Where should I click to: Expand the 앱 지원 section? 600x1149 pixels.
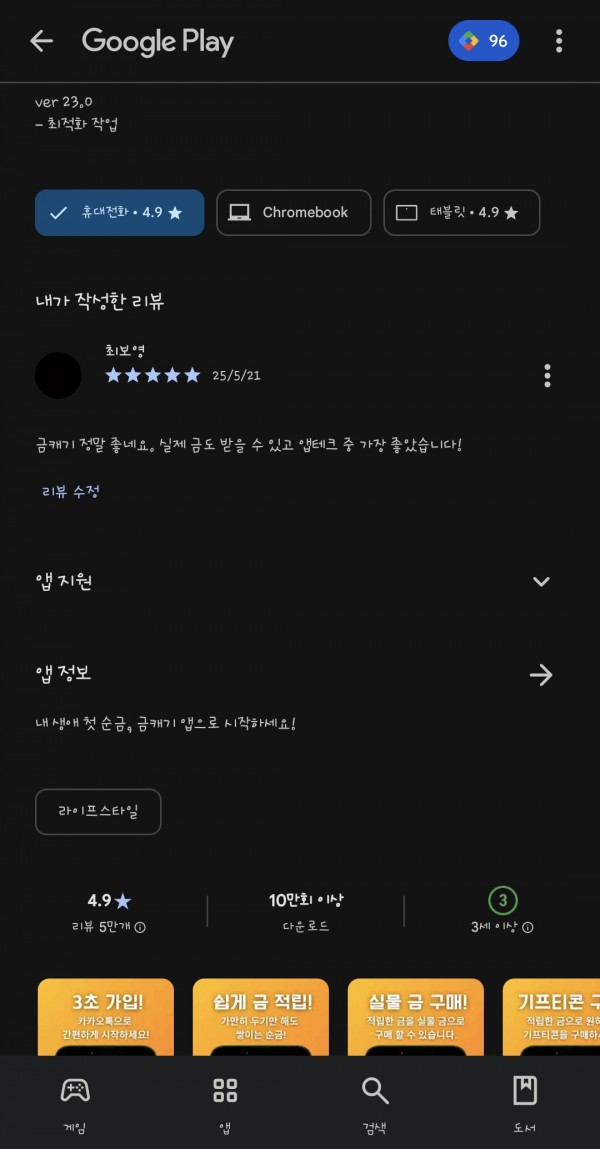point(541,582)
